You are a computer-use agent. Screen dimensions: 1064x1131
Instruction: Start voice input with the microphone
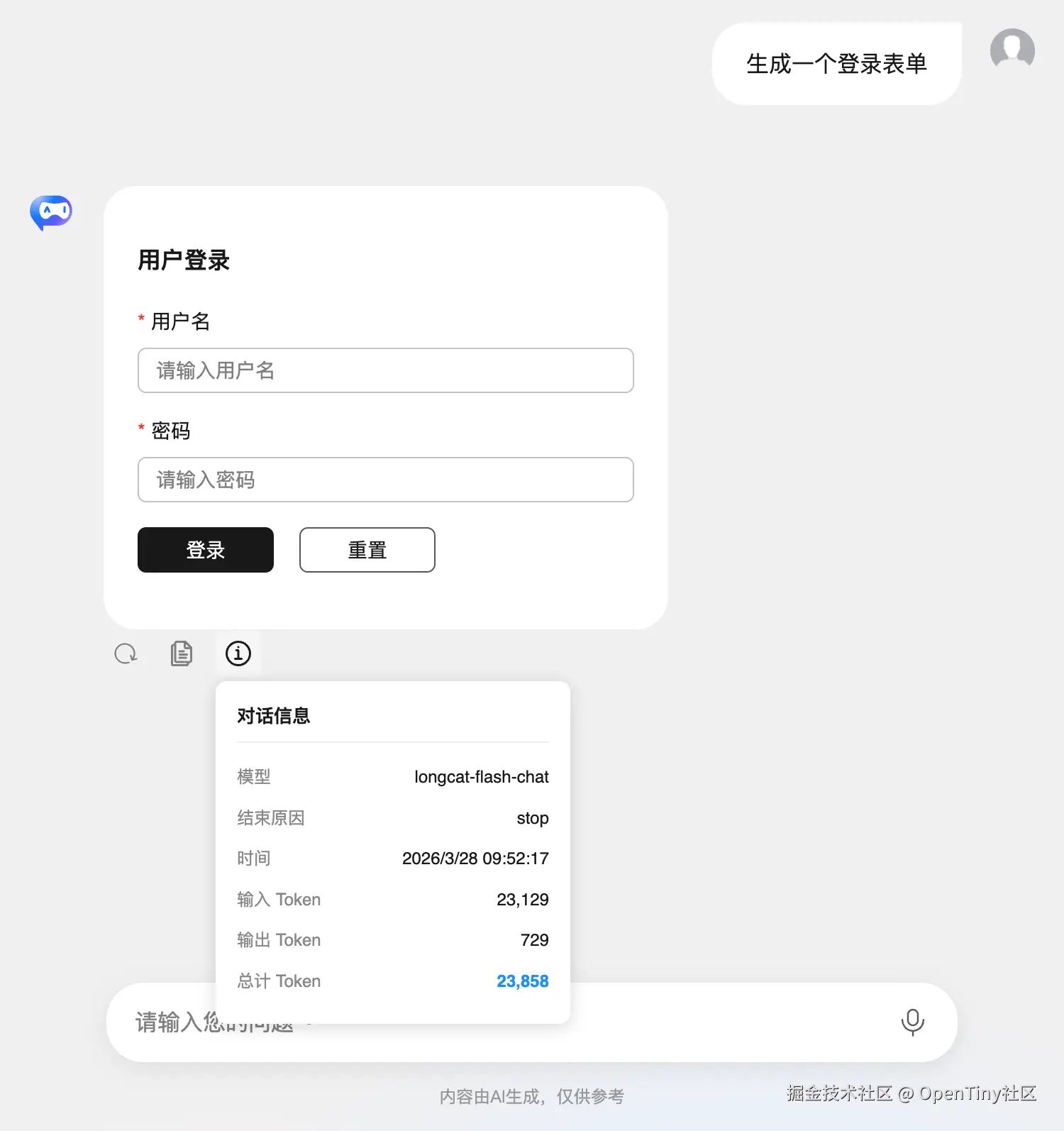912,1022
